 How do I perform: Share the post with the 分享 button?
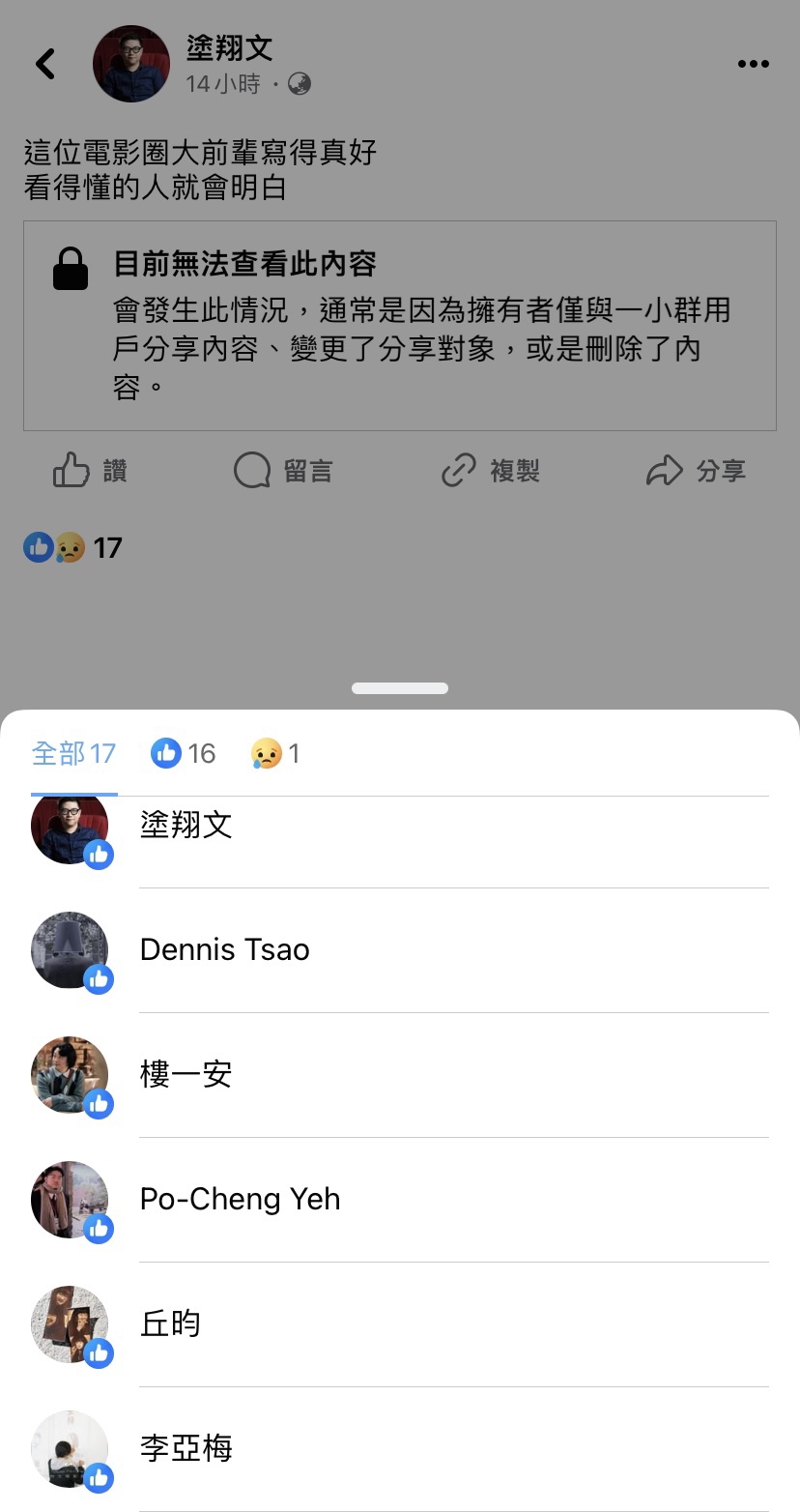point(696,472)
